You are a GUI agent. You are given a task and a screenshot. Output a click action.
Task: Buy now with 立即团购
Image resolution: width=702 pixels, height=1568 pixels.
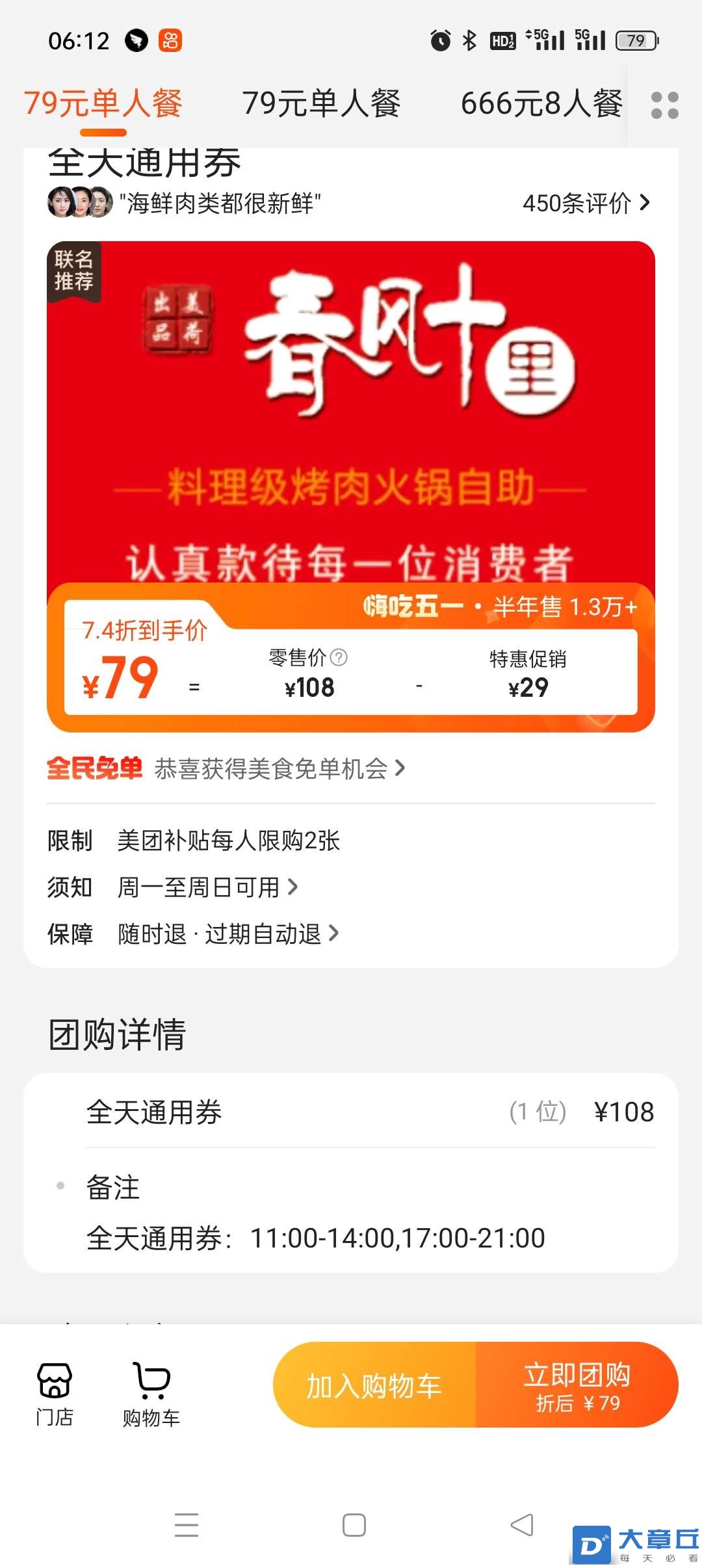pyautogui.click(x=577, y=1385)
